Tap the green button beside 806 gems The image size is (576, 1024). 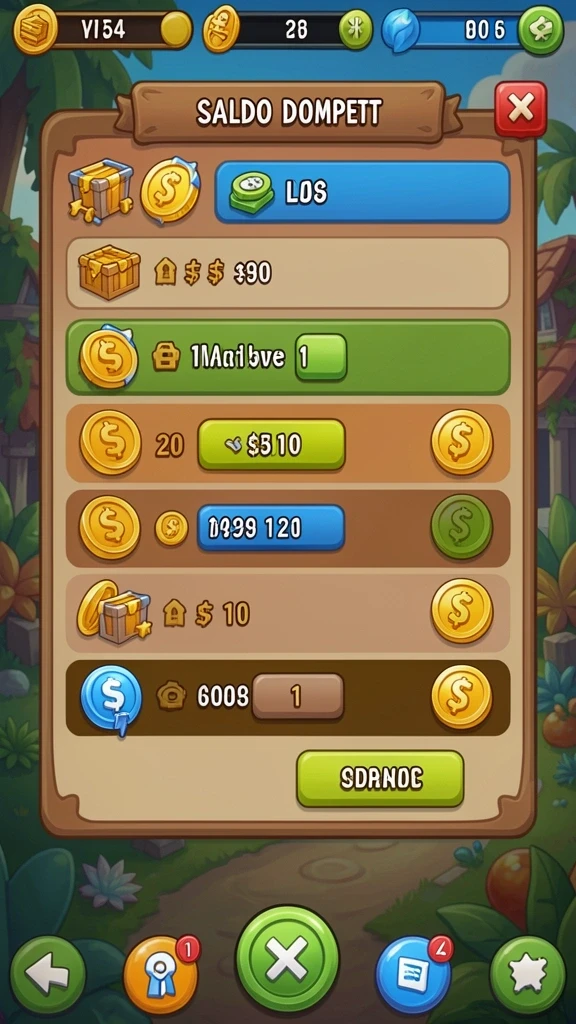pyautogui.click(x=541, y=30)
